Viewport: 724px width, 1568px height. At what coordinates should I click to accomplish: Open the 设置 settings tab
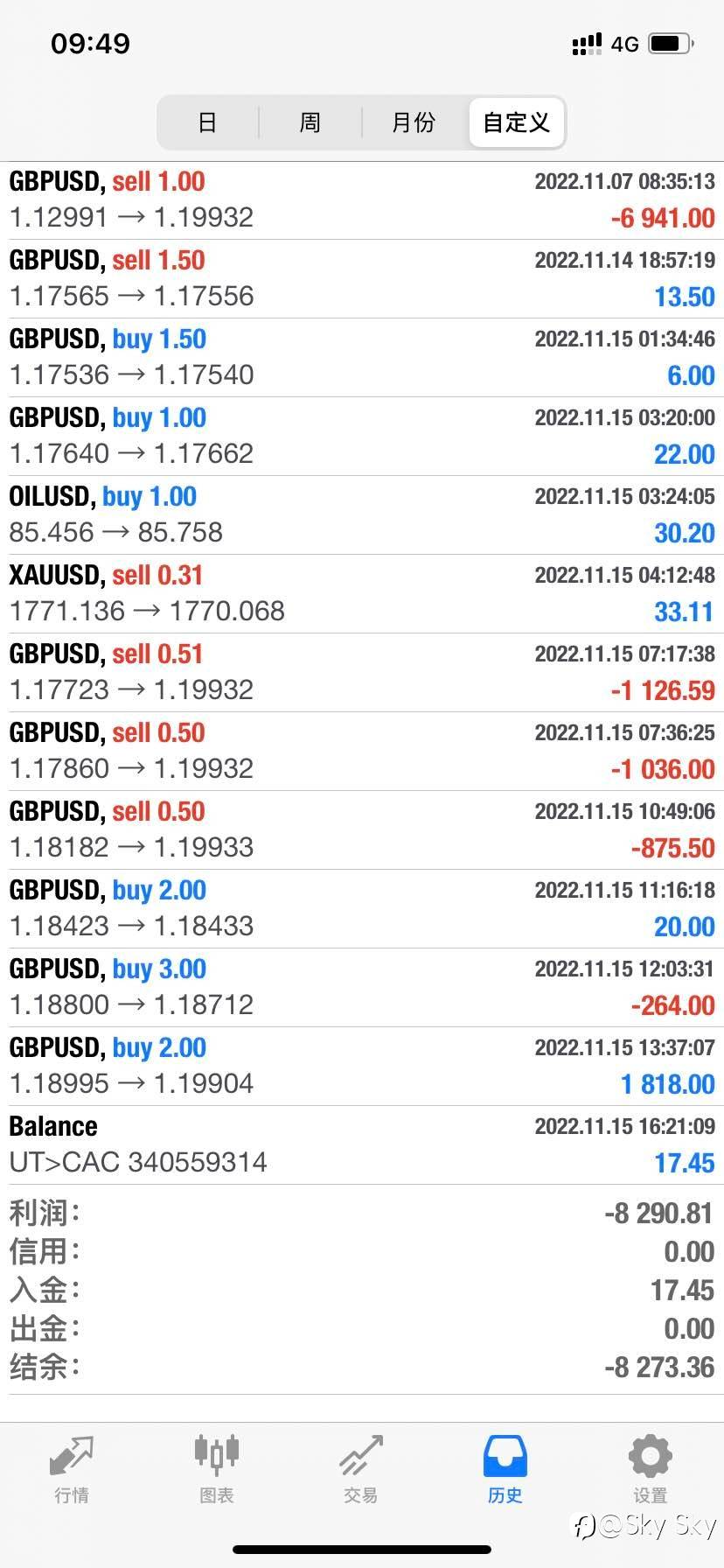click(x=650, y=1468)
